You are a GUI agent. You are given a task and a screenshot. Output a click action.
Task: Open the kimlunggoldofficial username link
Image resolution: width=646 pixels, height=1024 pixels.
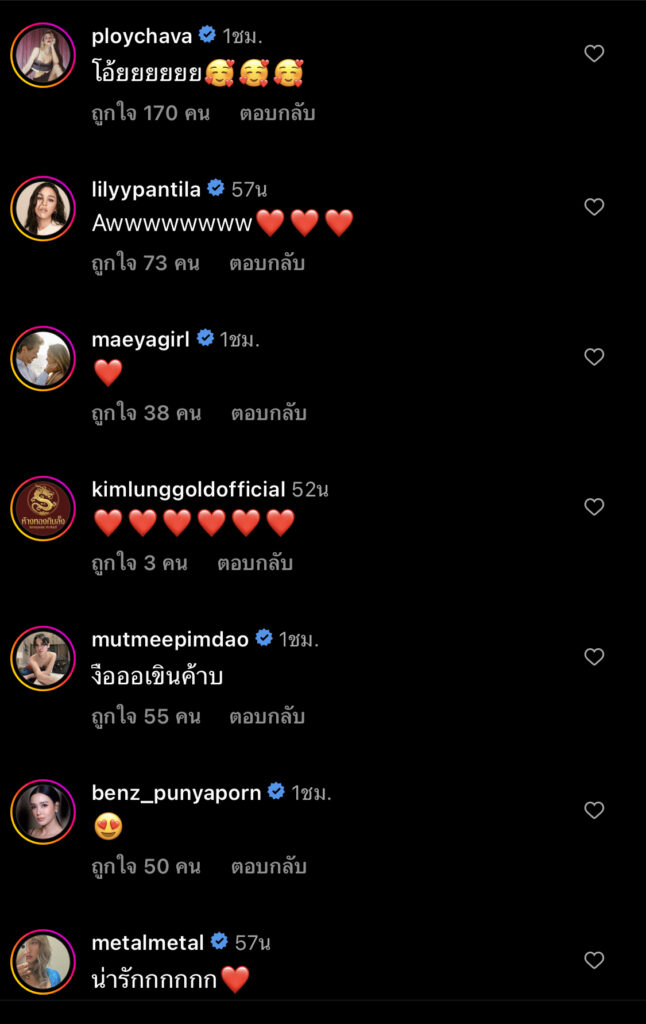click(x=188, y=489)
